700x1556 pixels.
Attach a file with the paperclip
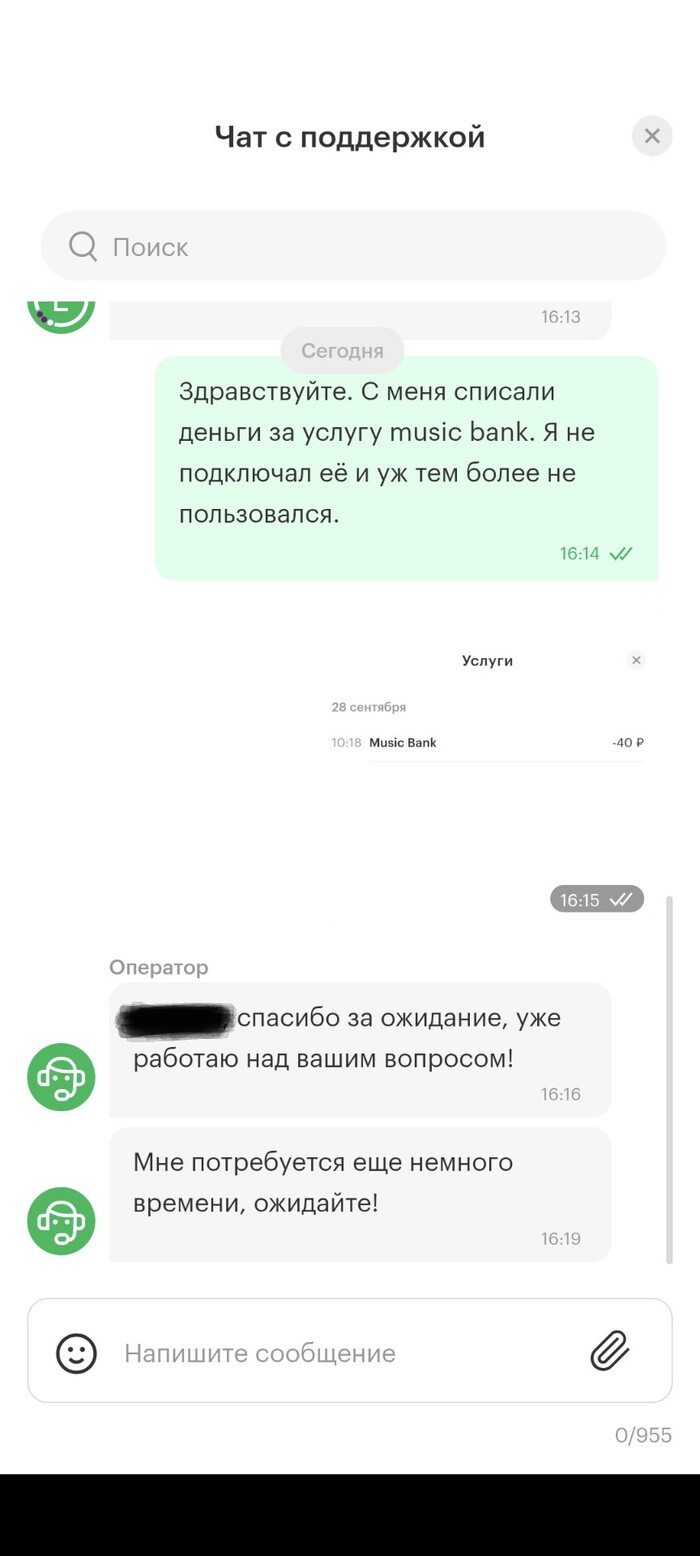[609, 1352]
